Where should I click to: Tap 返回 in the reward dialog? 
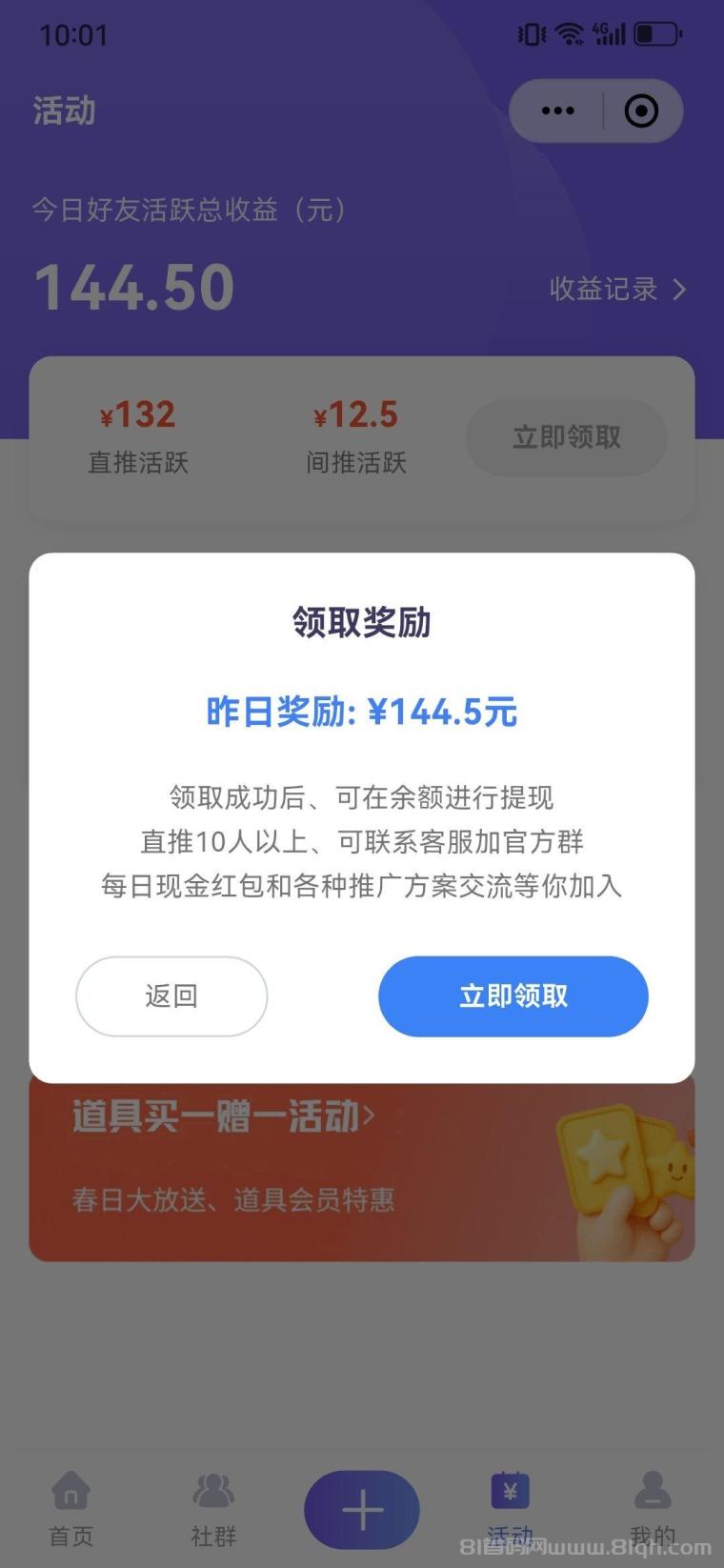(171, 996)
